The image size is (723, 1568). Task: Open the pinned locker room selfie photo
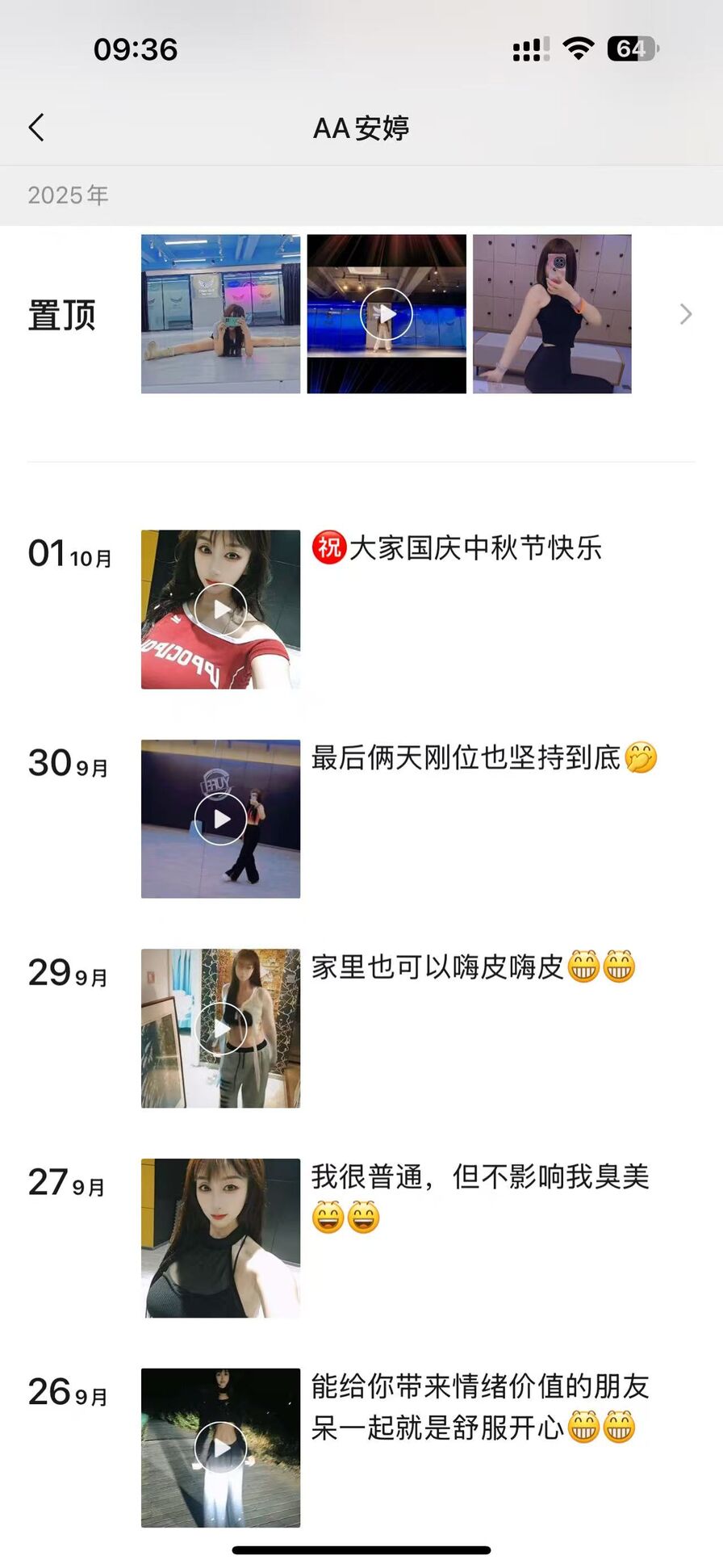(x=552, y=314)
